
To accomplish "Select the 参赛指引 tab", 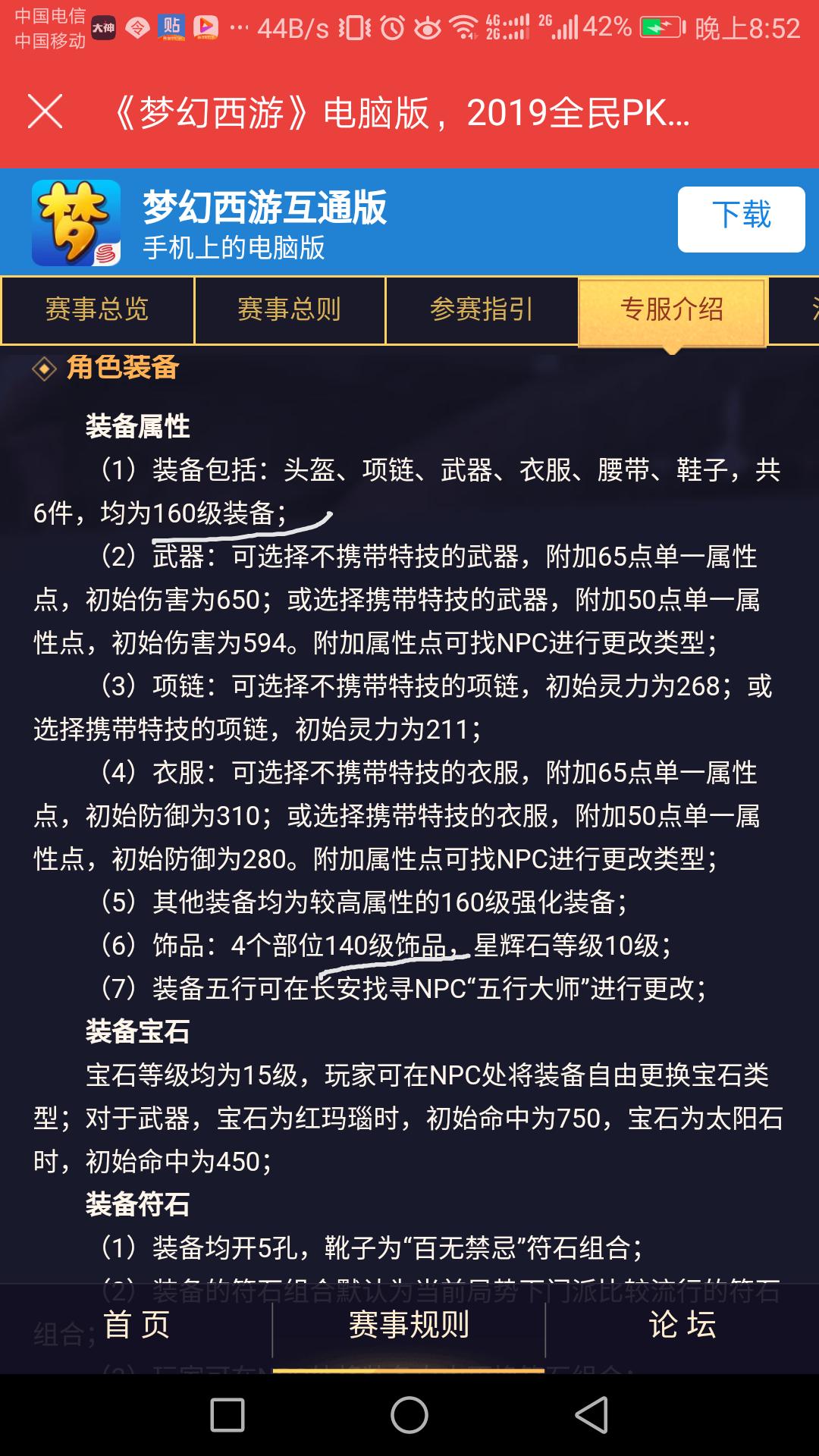I will (x=482, y=310).
